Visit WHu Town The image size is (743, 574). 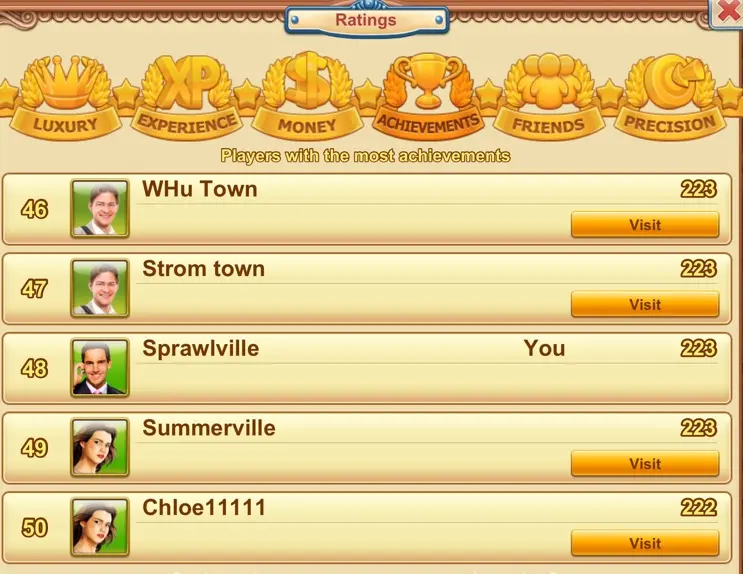pos(644,225)
